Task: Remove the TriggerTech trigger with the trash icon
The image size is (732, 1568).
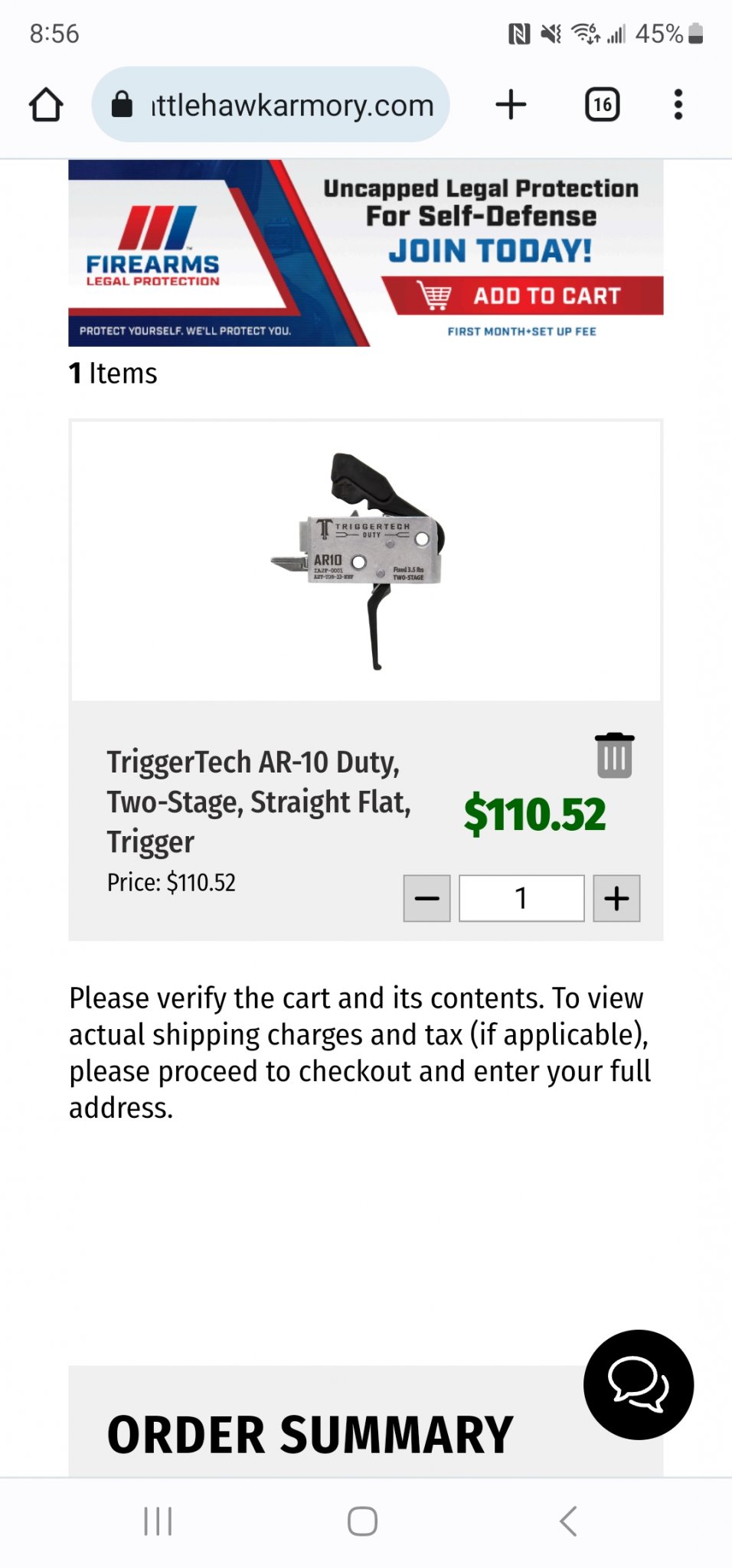Action: 614,756
